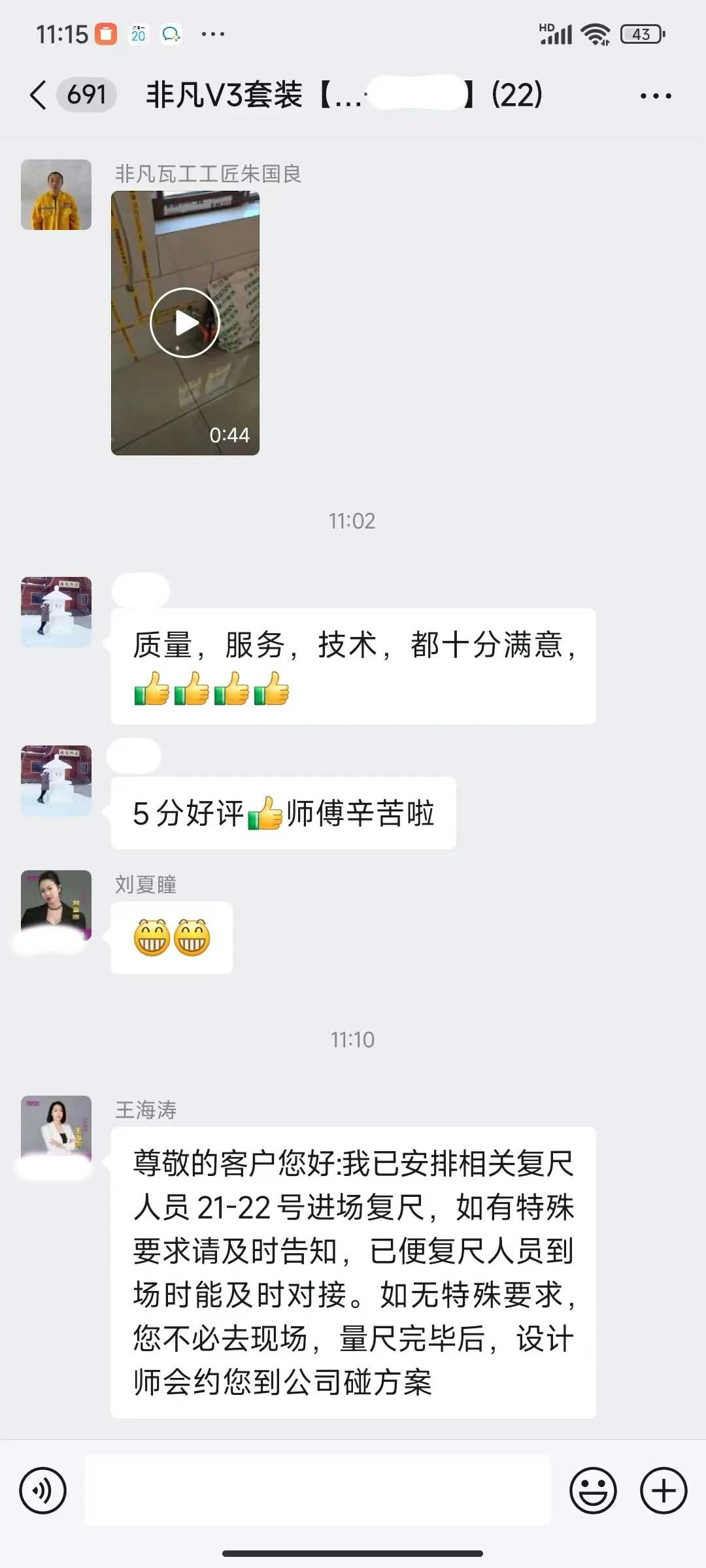Switch to voice message input
Screen dimensions: 706x1568
(43, 1491)
